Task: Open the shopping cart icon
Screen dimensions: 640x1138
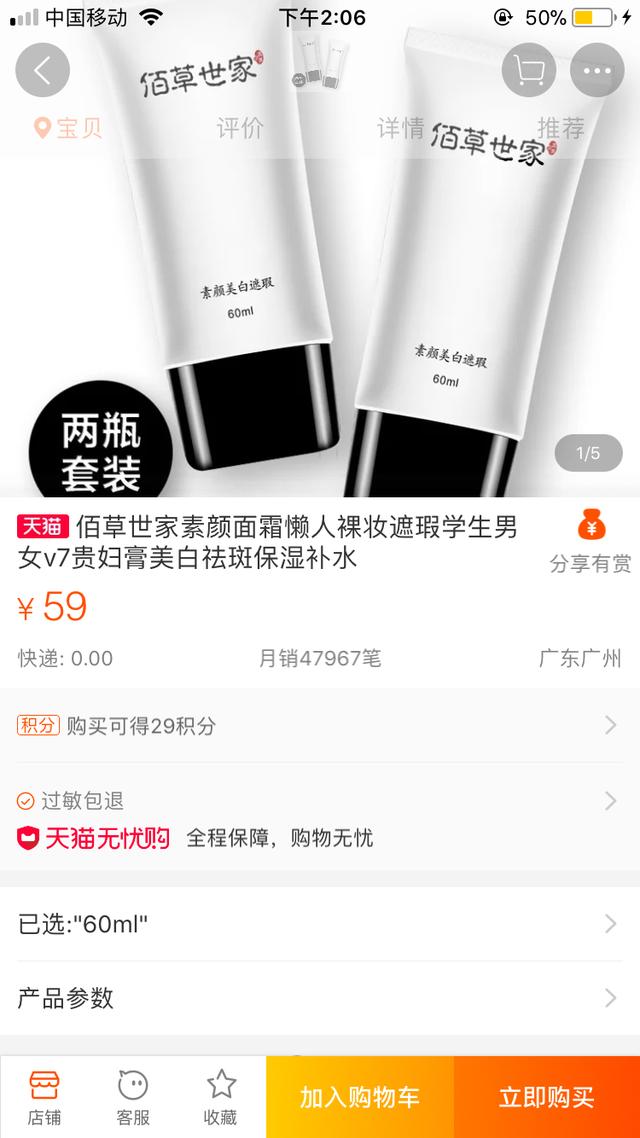Action: point(529,70)
